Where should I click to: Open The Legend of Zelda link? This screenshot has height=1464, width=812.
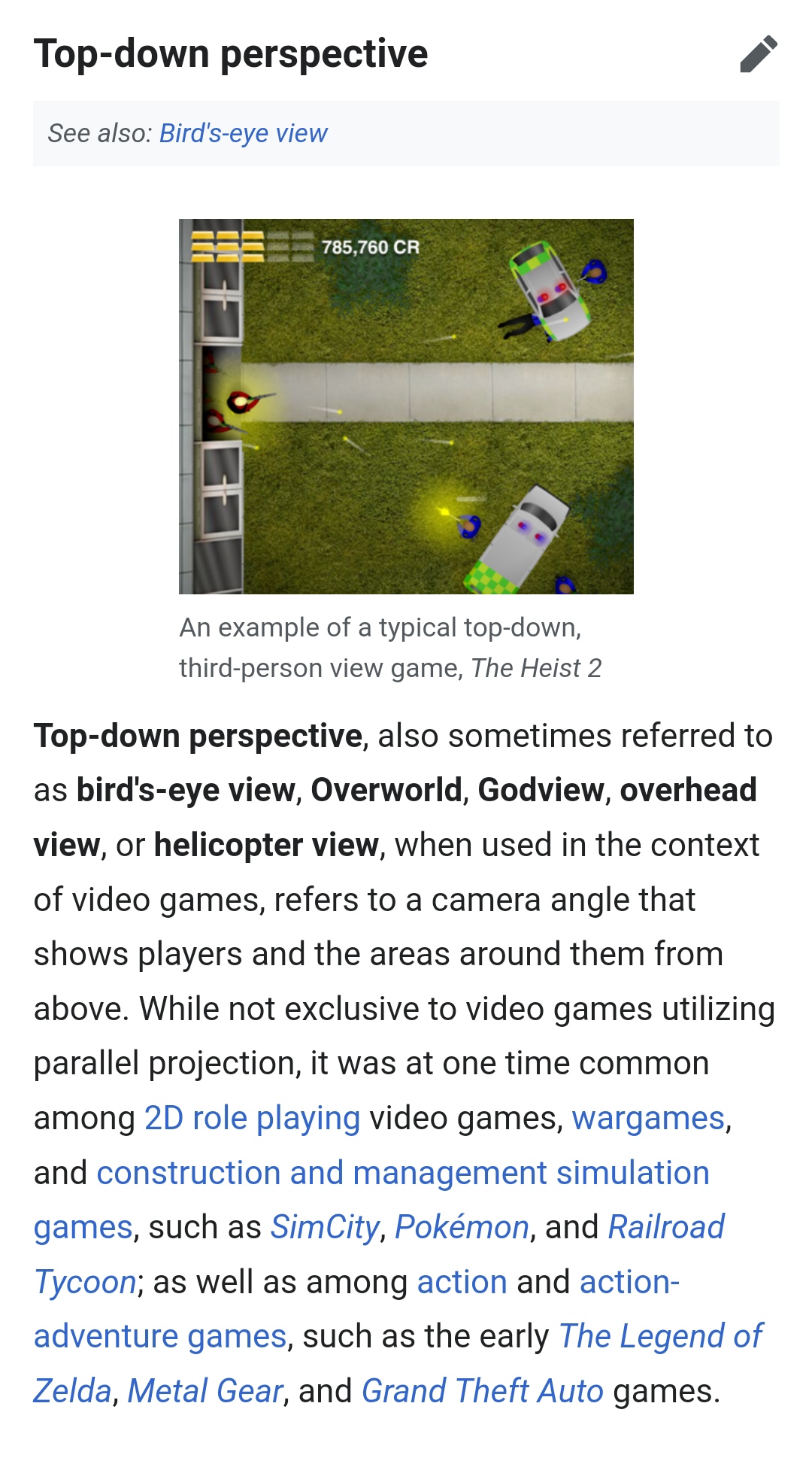coord(660,1337)
